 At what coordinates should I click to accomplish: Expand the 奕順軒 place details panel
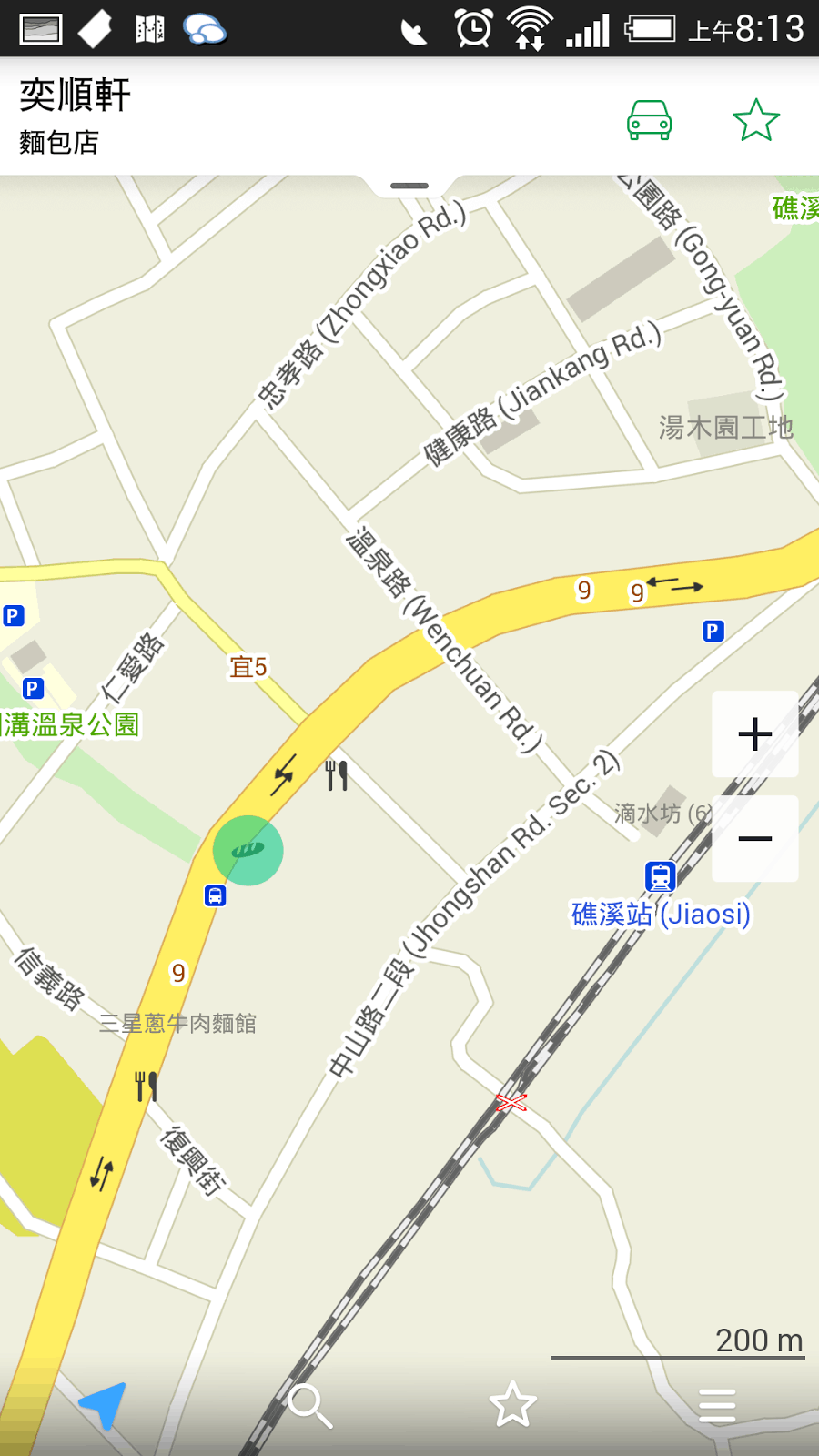[x=409, y=186]
